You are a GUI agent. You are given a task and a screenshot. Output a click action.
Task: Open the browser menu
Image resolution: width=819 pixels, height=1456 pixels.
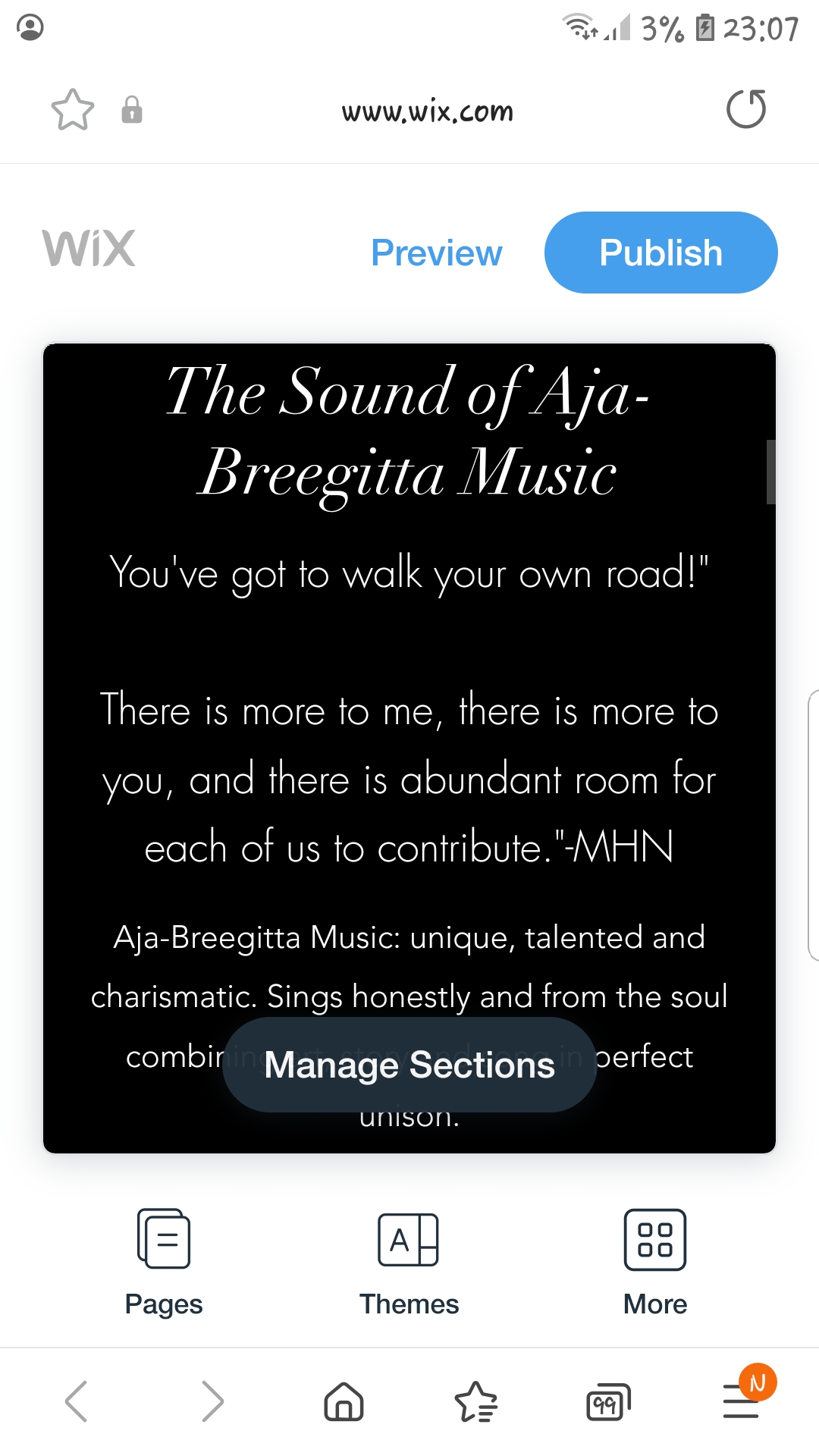tap(741, 1401)
